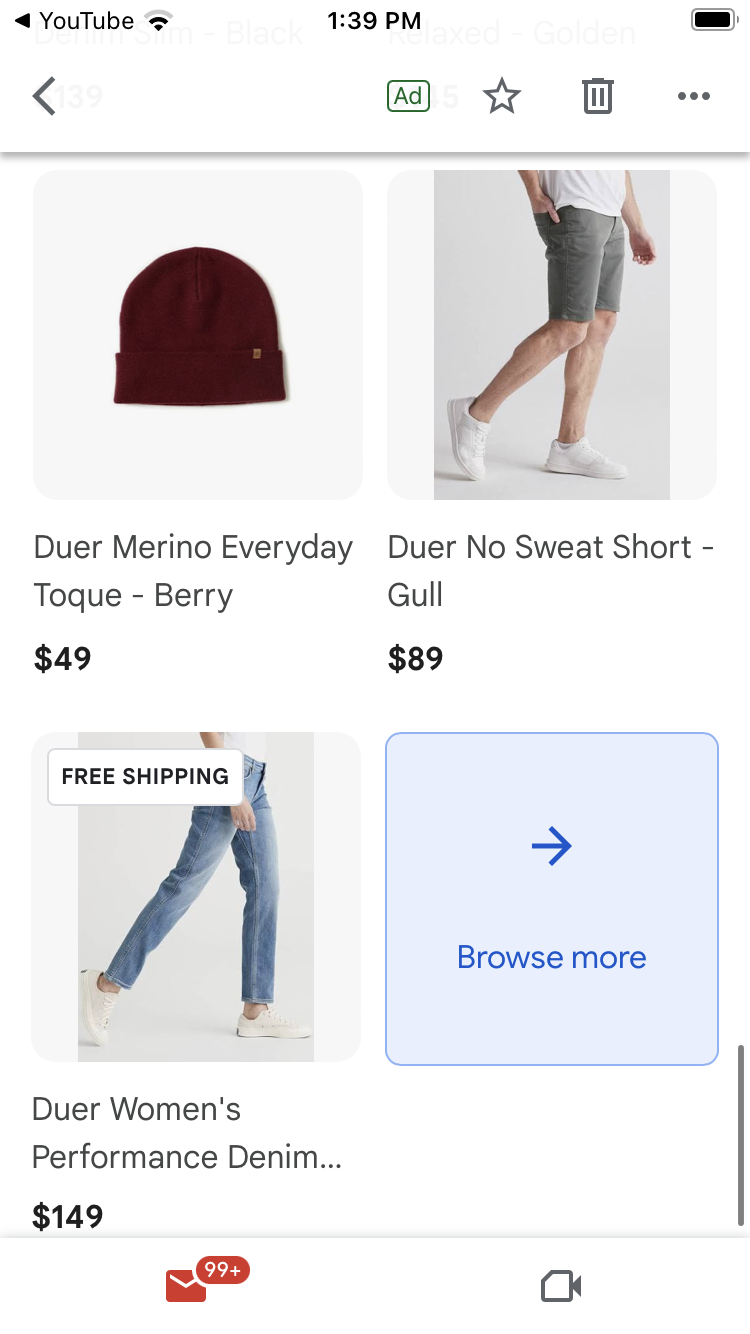Select the Browse more tile
The image size is (750, 1334).
click(552, 899)
